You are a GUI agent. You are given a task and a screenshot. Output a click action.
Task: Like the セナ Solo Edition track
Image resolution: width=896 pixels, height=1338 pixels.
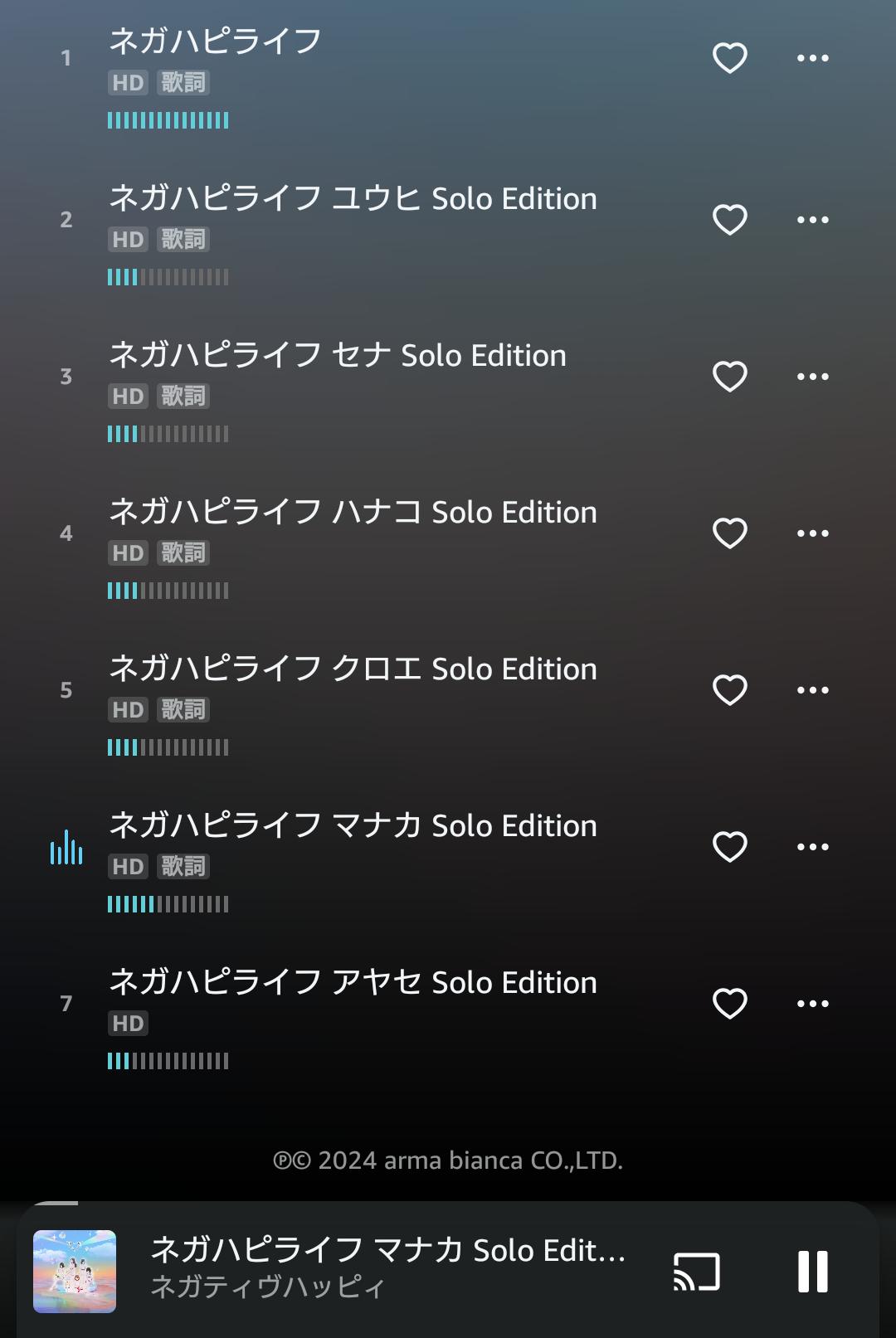730,377
